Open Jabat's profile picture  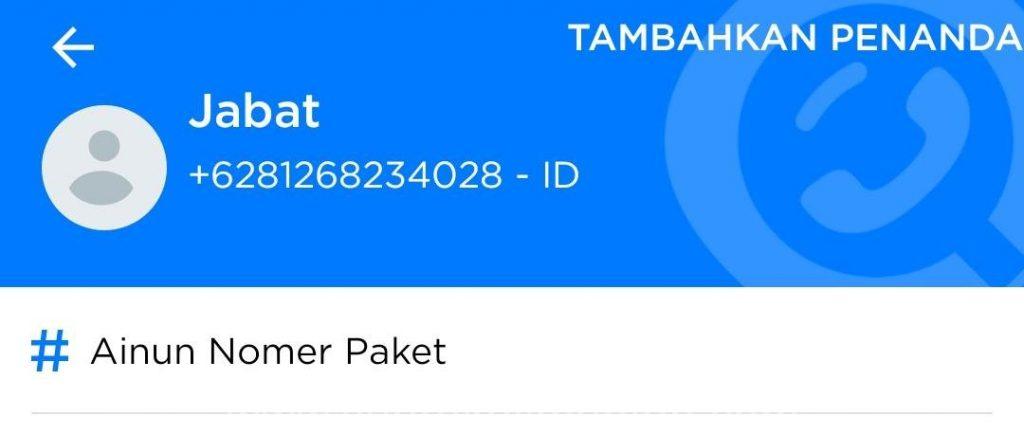[x=103, y=166]
